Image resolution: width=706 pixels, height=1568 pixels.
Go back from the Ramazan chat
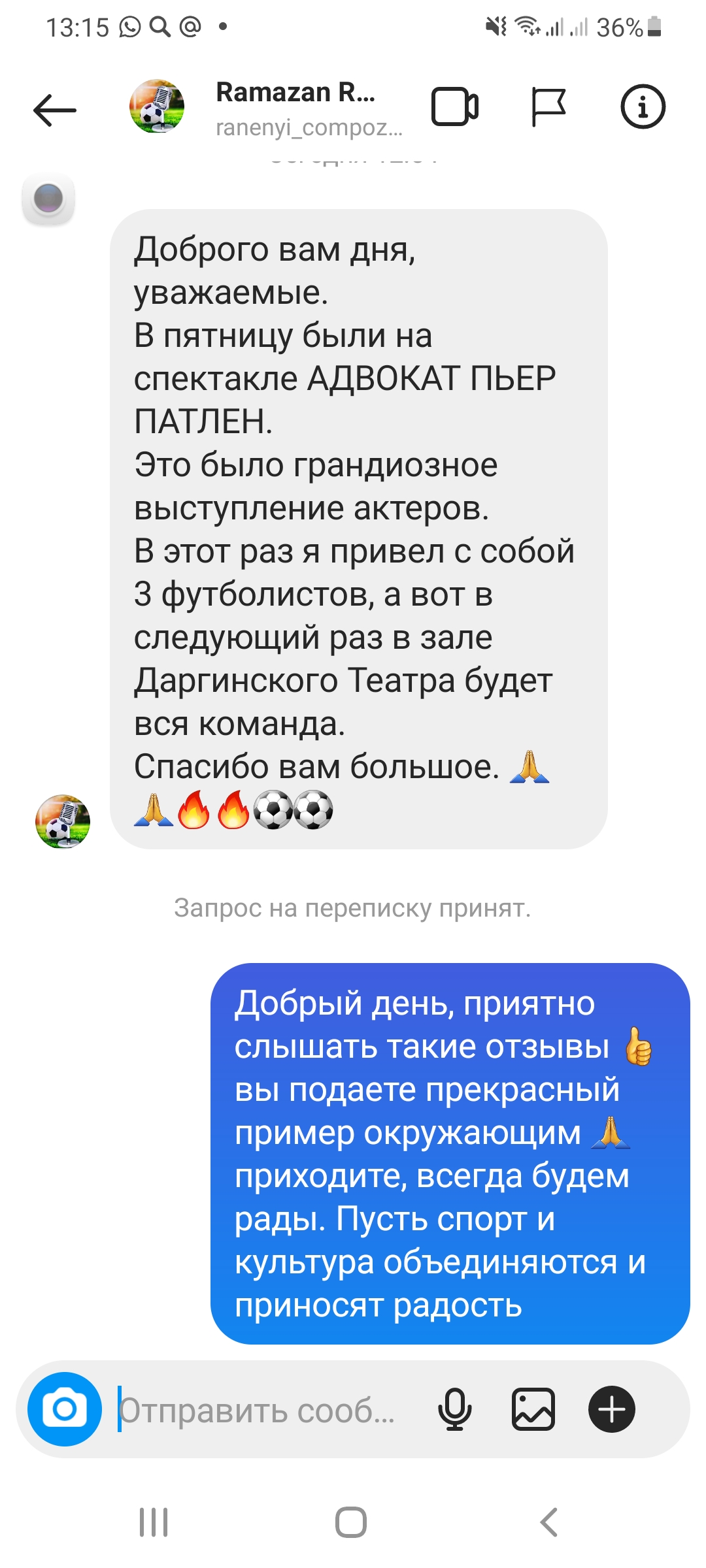pos(55,109)
